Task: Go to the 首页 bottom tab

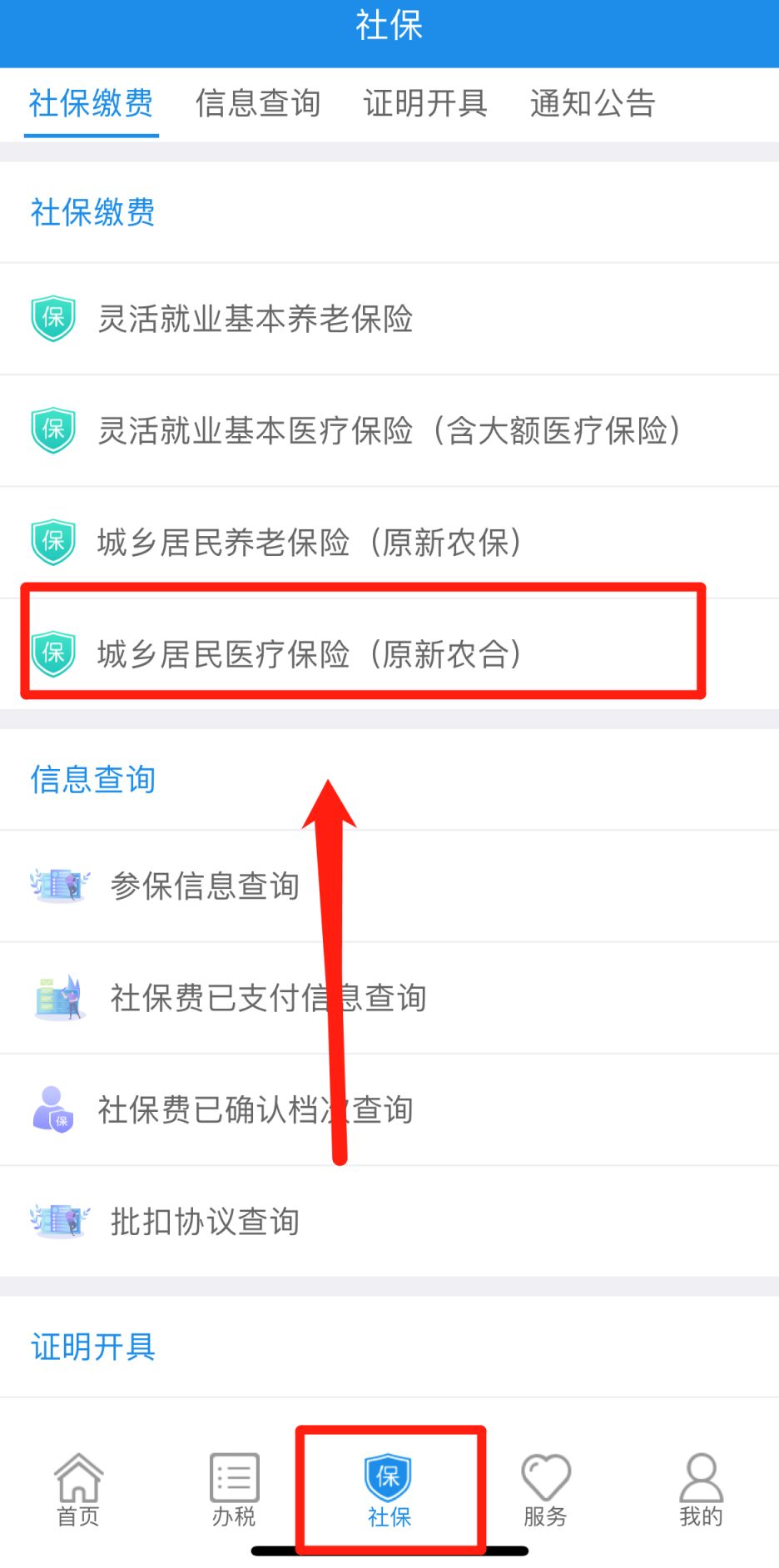Action: (x=78, y=1490)
